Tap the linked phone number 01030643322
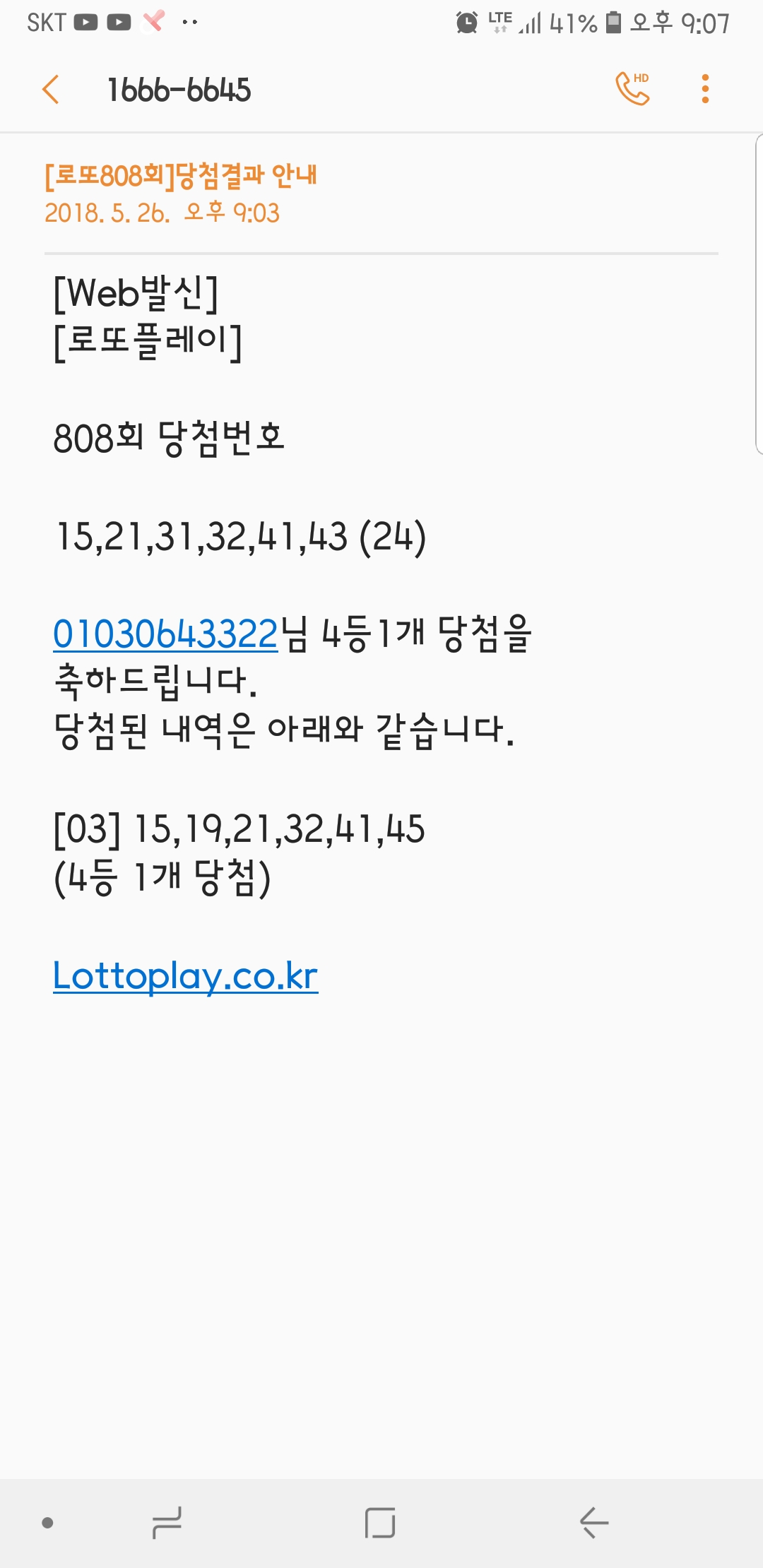The height and width of the screenshot is (1568, 763). (x=166, y=634)
